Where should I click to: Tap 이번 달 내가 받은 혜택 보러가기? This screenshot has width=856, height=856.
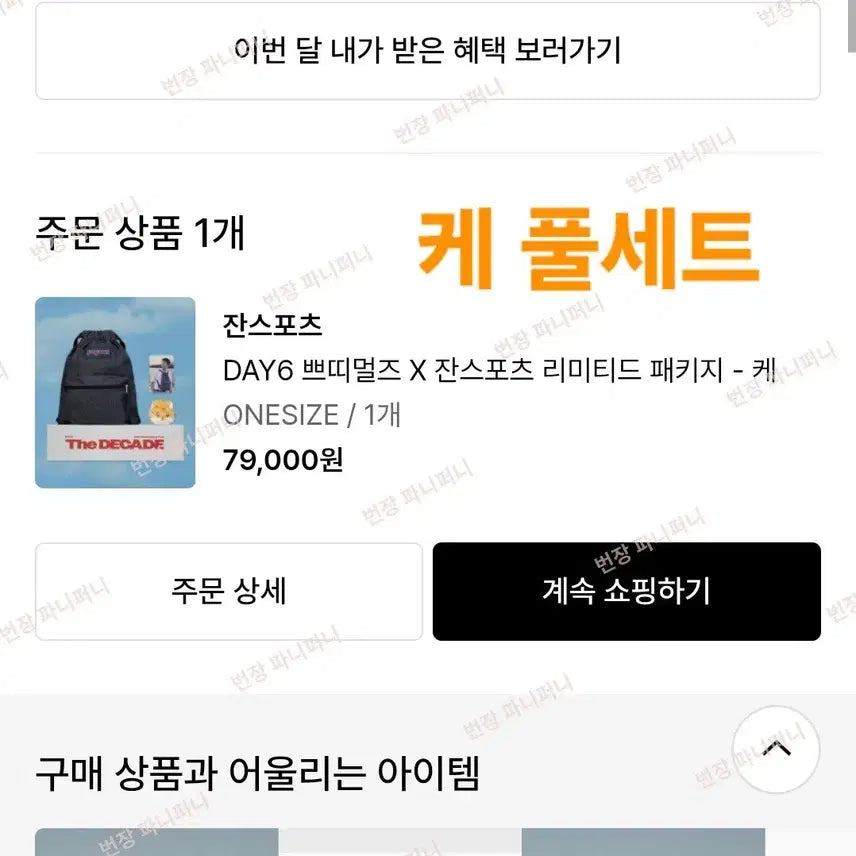pyautogui.click(x=428, y=50)
